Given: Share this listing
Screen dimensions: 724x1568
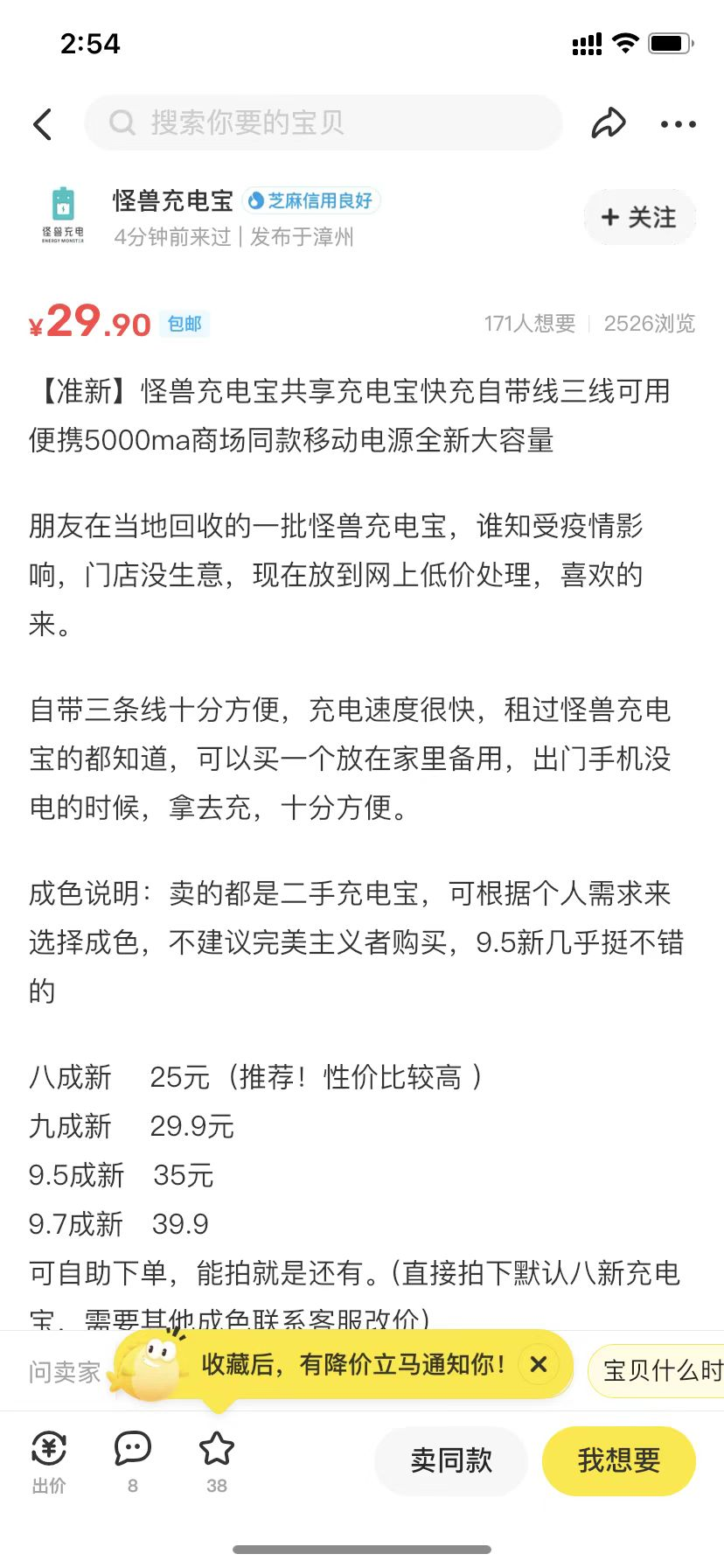Looking at the screenshot, I should [x=608, y=123].
